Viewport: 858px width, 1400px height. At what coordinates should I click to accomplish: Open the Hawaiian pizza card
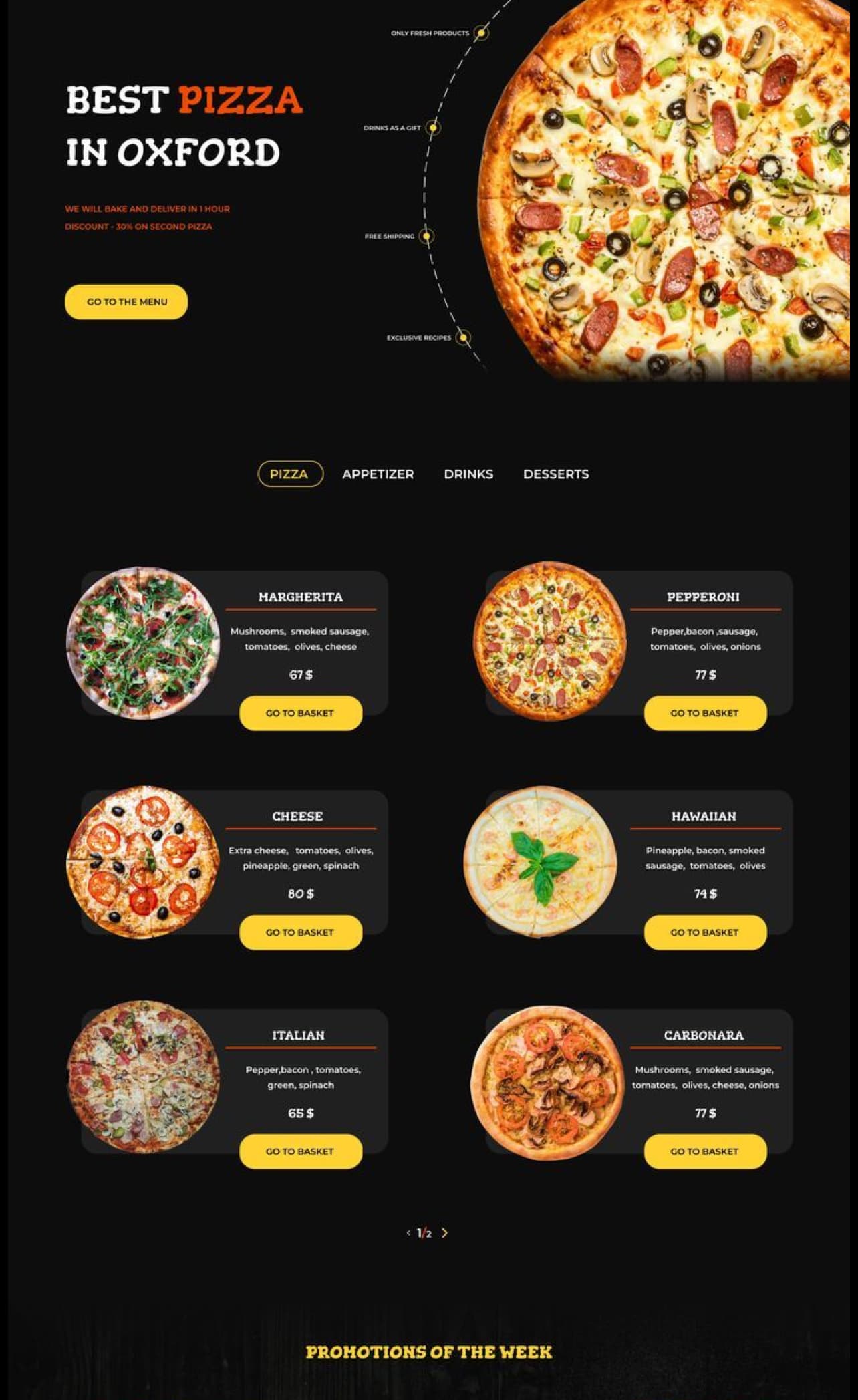tap(704, 816)
